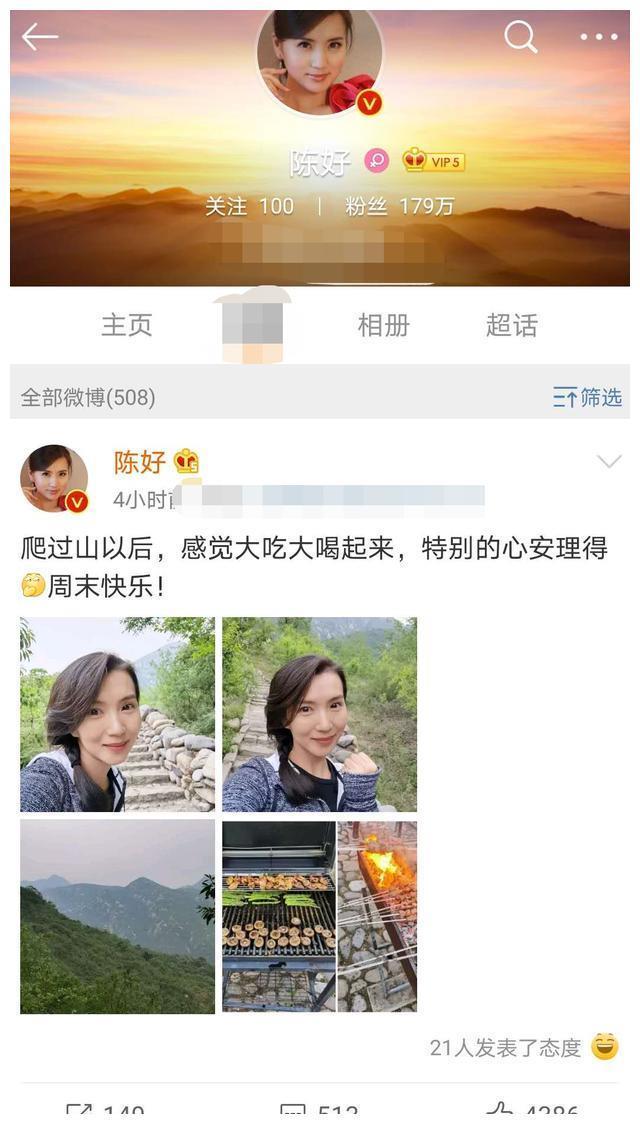The height and width of the screenshot is (1124, 640).
Task: Open the 筛选 filter option
Action: [588, 397]
